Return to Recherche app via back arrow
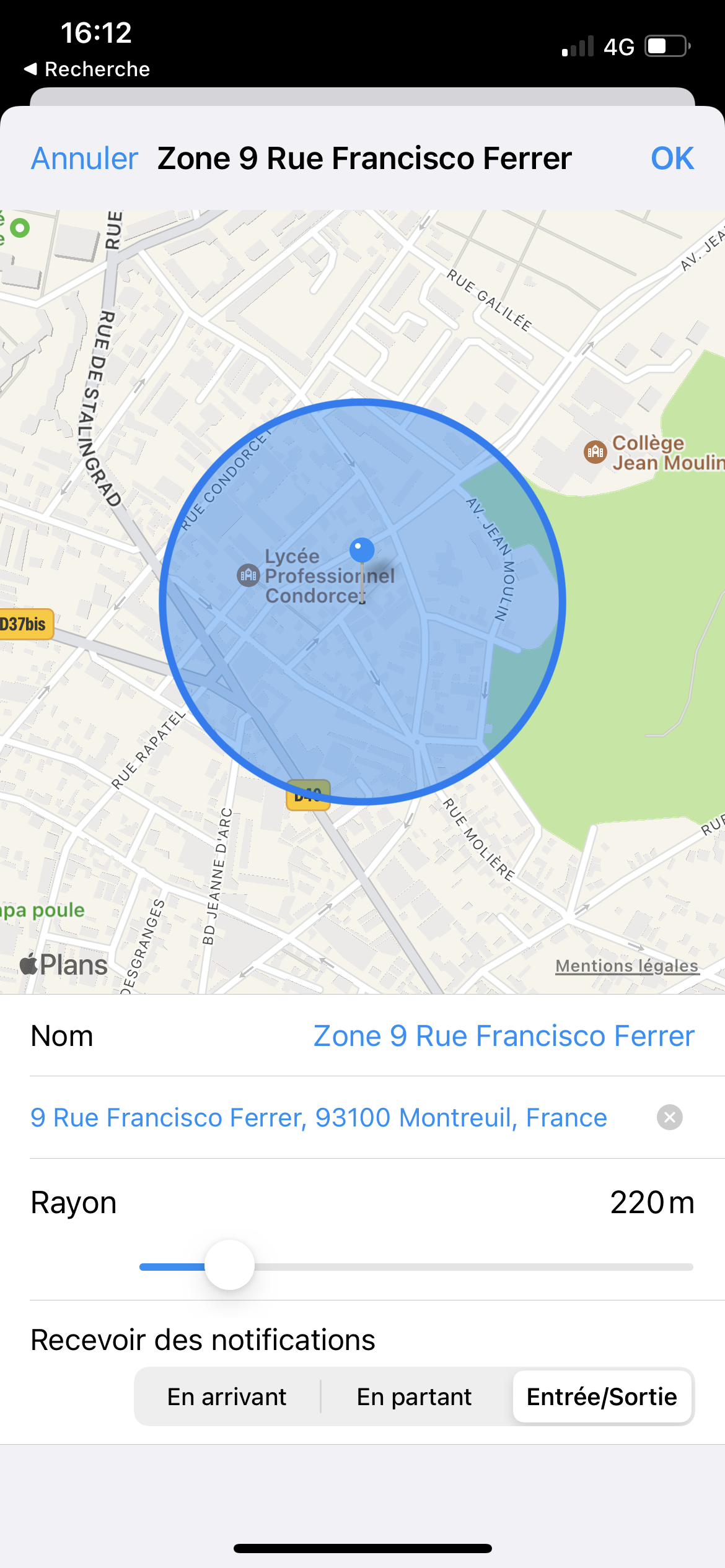 coord(87,69)
